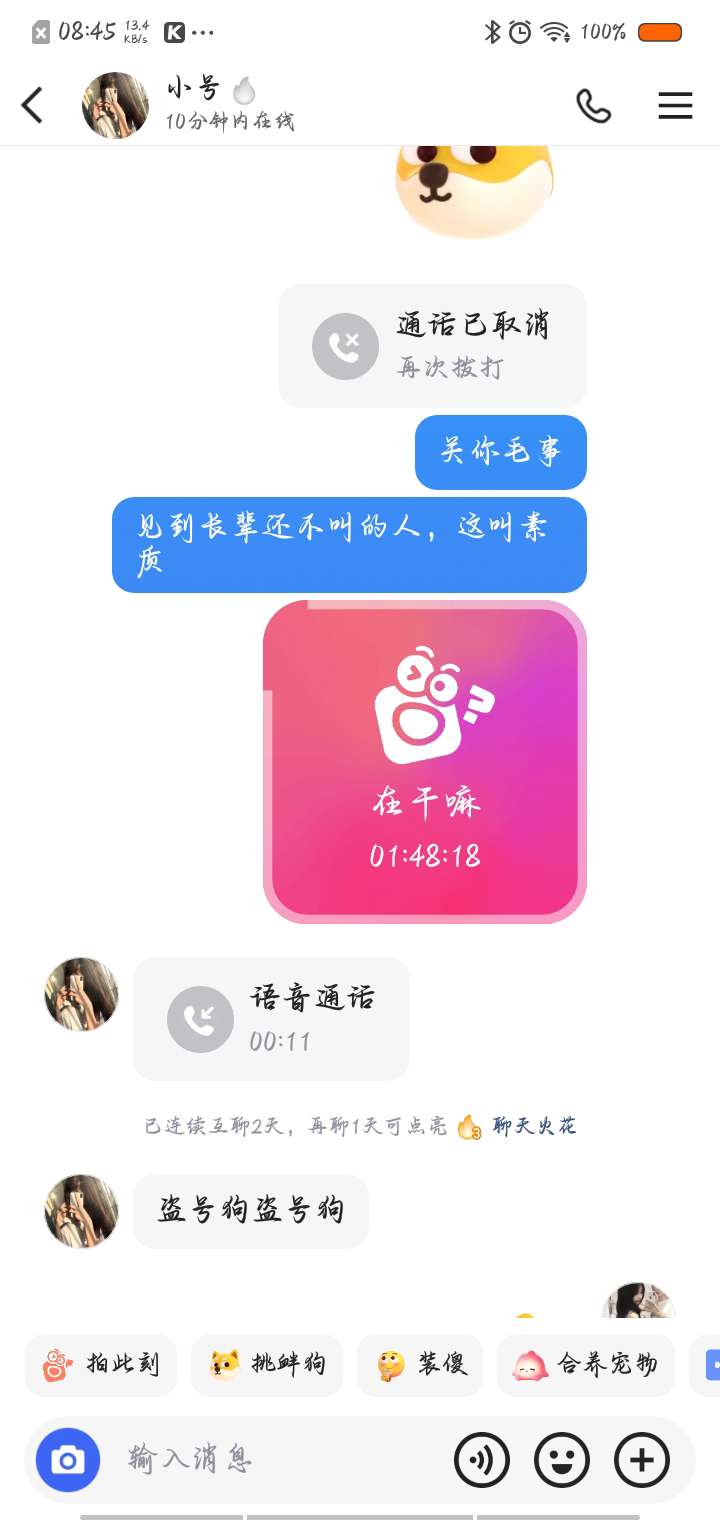Send the 挑衅狗 sticker chip
Image resolution: width=720 pixels, height=1520 pixels.
[x=267, y=1365]
